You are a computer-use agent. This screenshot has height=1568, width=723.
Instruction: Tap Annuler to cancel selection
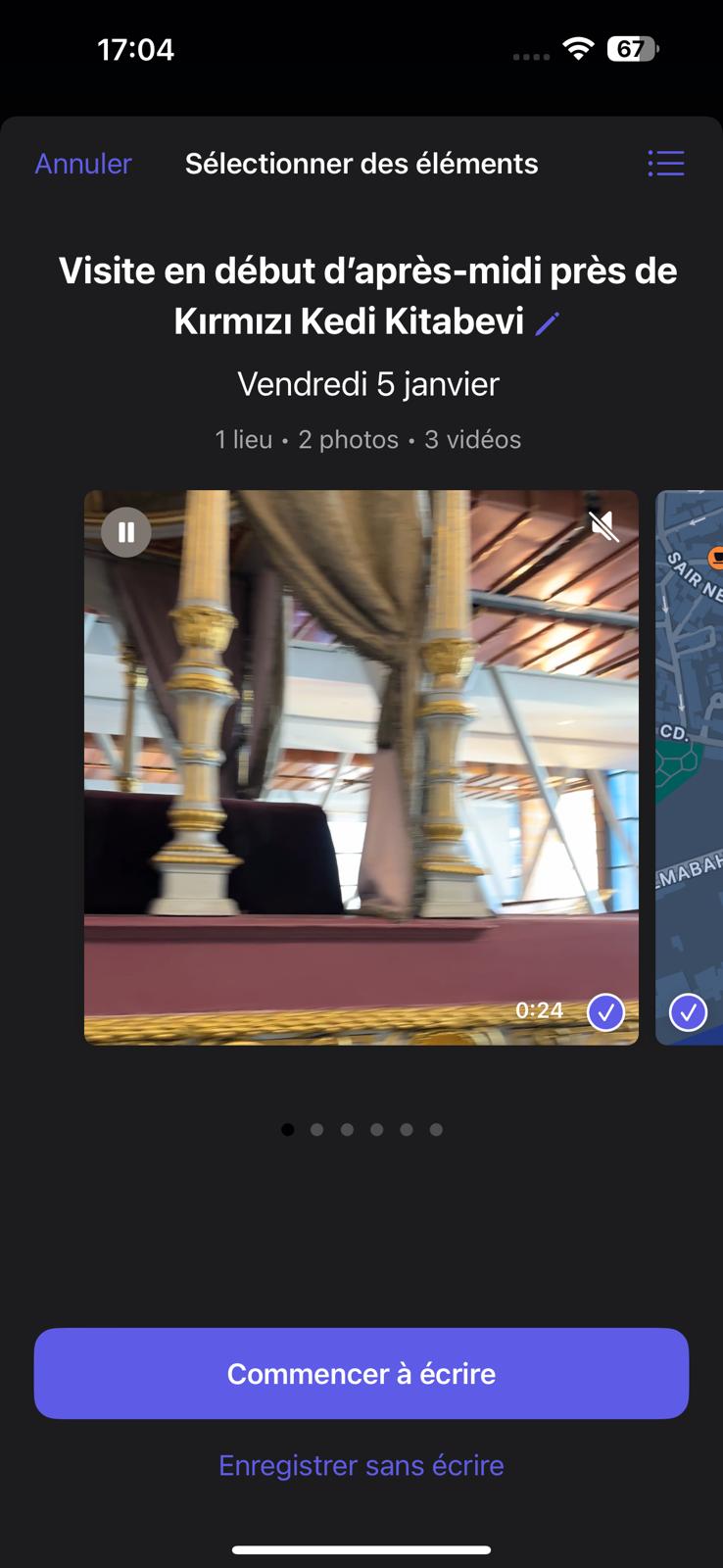(83, 164)
